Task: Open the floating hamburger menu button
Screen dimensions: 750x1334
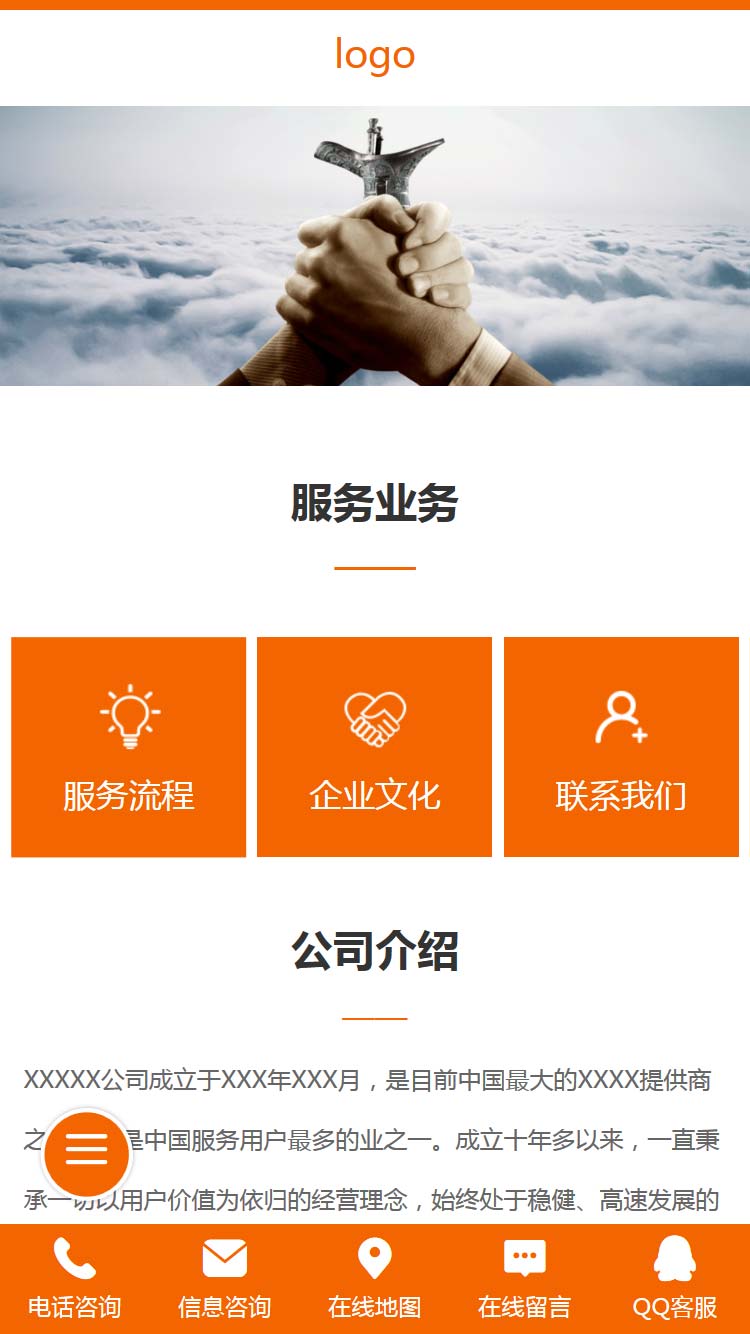Action: pos(86,1152)
